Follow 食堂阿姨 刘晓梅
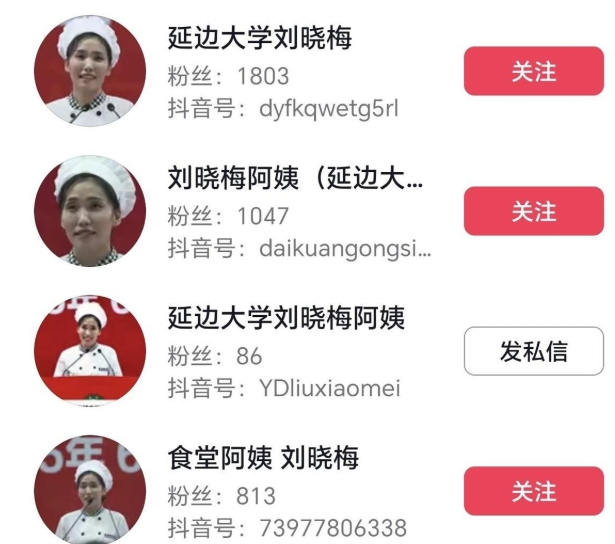The width and height of the screenshot is (615, 544). tap(534, 492)
